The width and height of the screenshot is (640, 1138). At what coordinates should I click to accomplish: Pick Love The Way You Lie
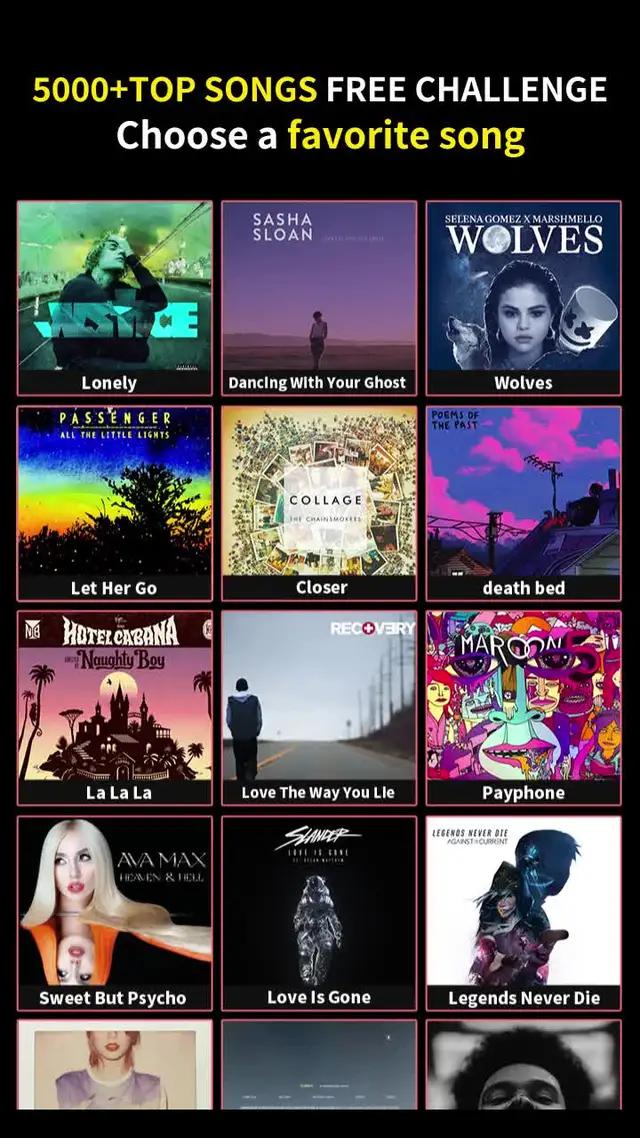318,707
